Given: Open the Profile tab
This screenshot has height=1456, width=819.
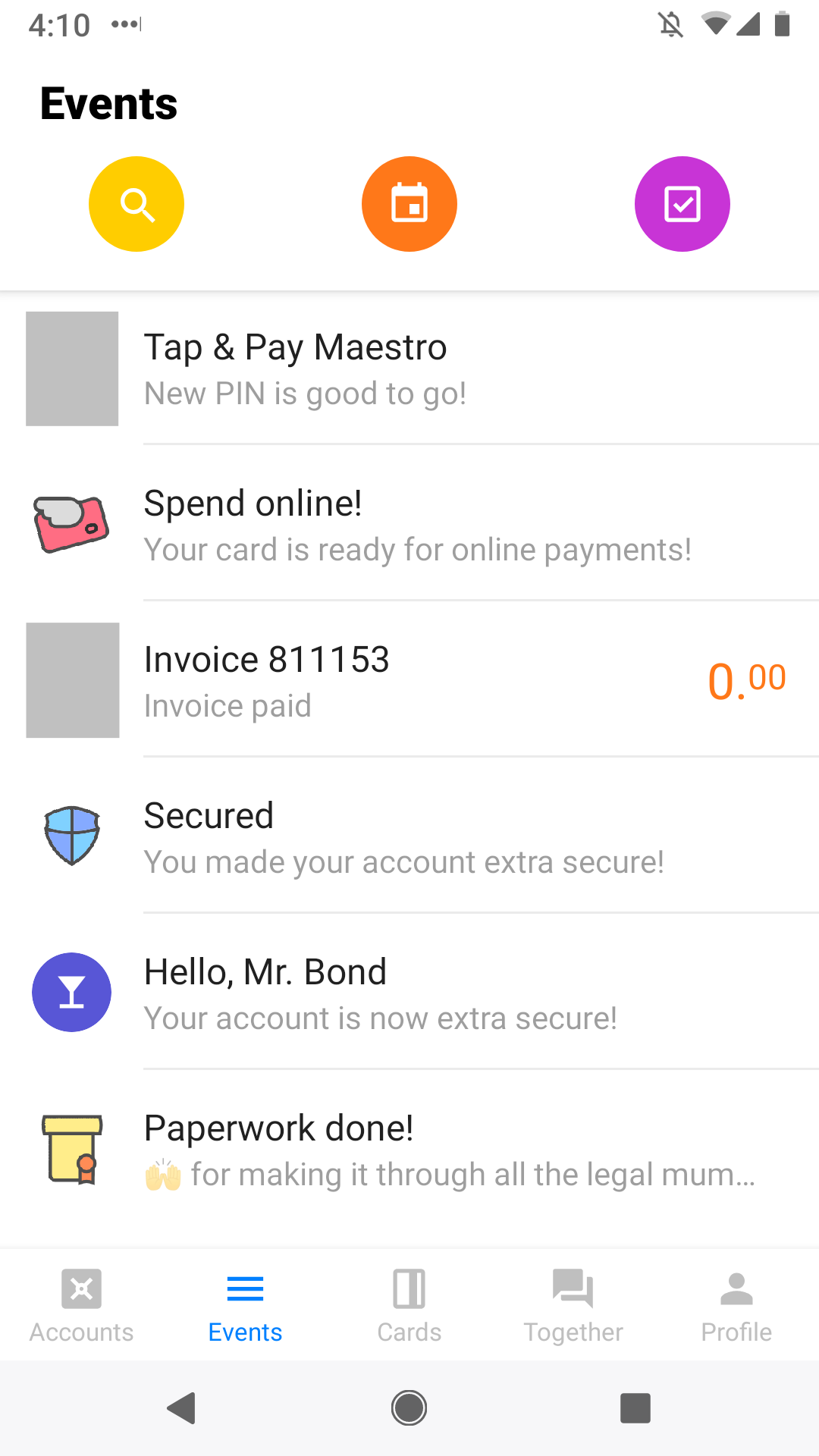Looking at the screenshot, I should 736,1306.
